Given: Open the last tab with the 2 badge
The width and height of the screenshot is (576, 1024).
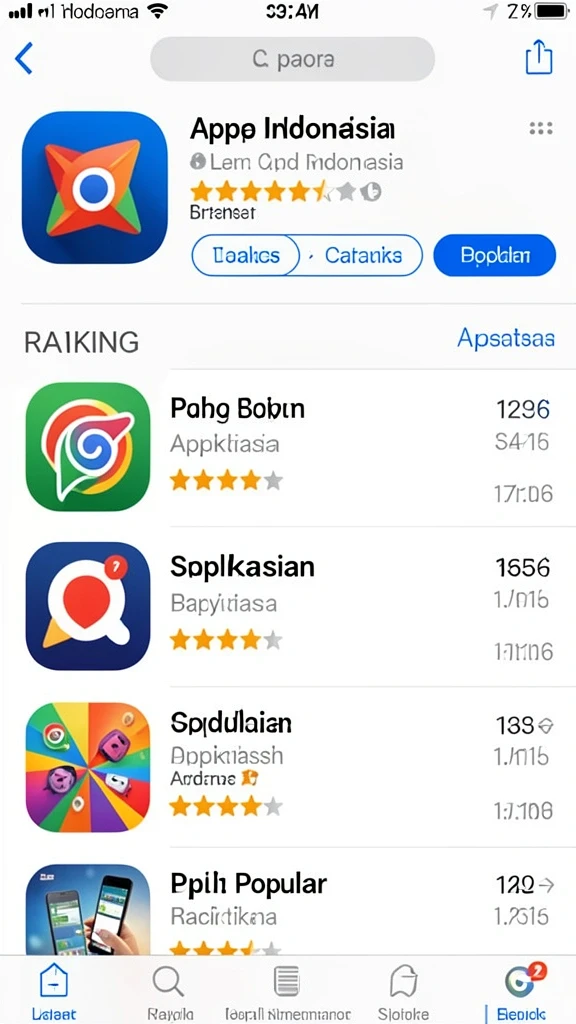Looking at the screenshot, I should click(522, 990).
